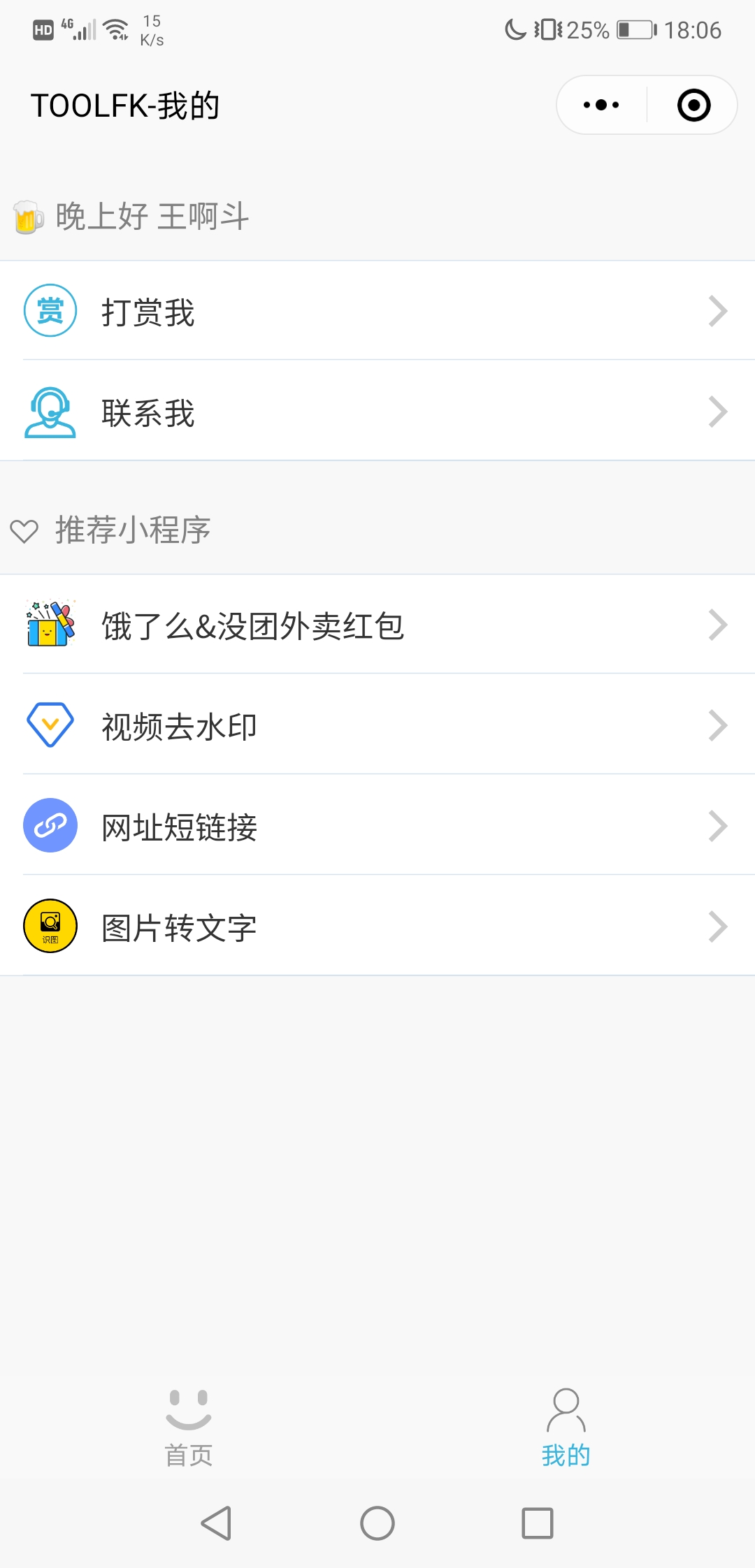Viewport: 755px width, 1568px height.
Task: Open the 打赏我 row
Action: point(377,311)
